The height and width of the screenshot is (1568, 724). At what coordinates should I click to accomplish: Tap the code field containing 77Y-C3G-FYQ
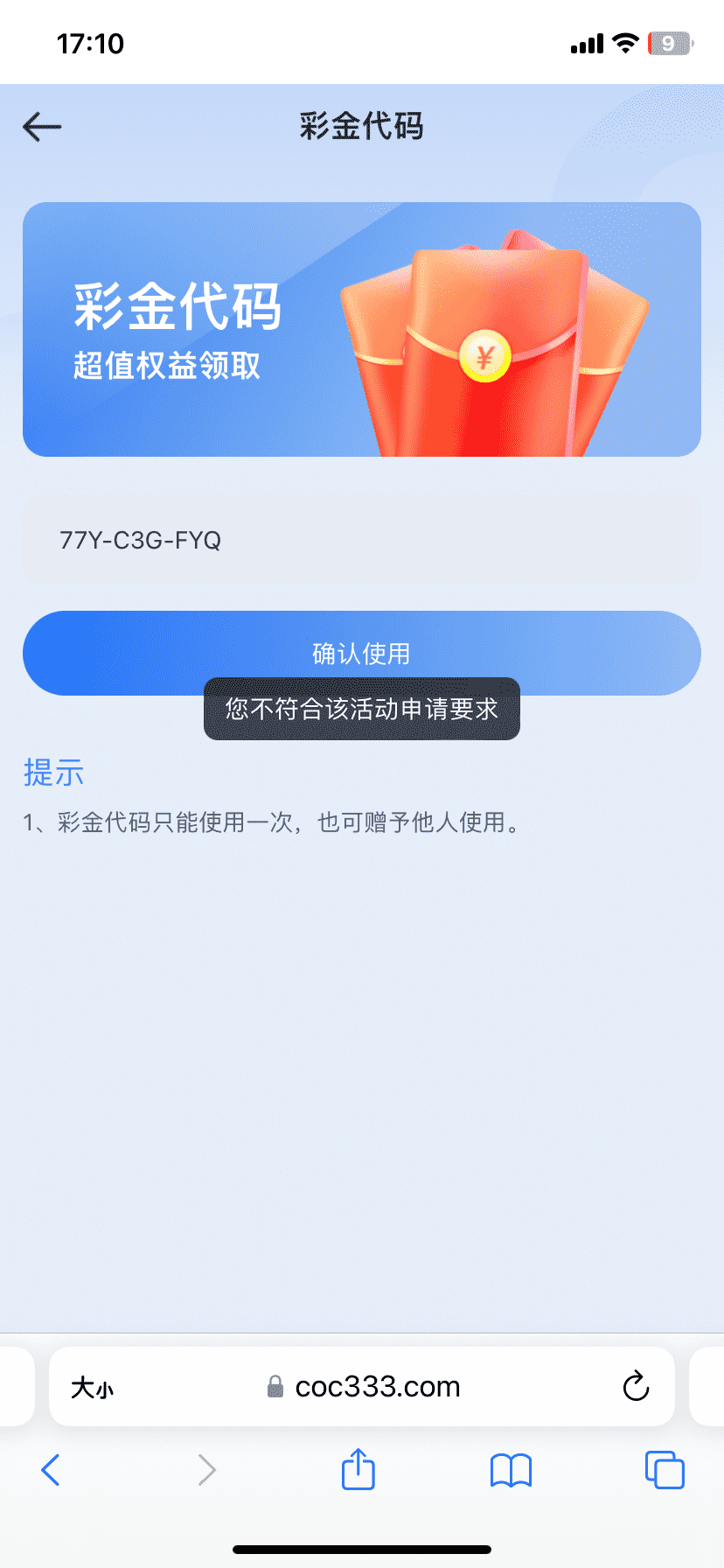tap(362, 540)
